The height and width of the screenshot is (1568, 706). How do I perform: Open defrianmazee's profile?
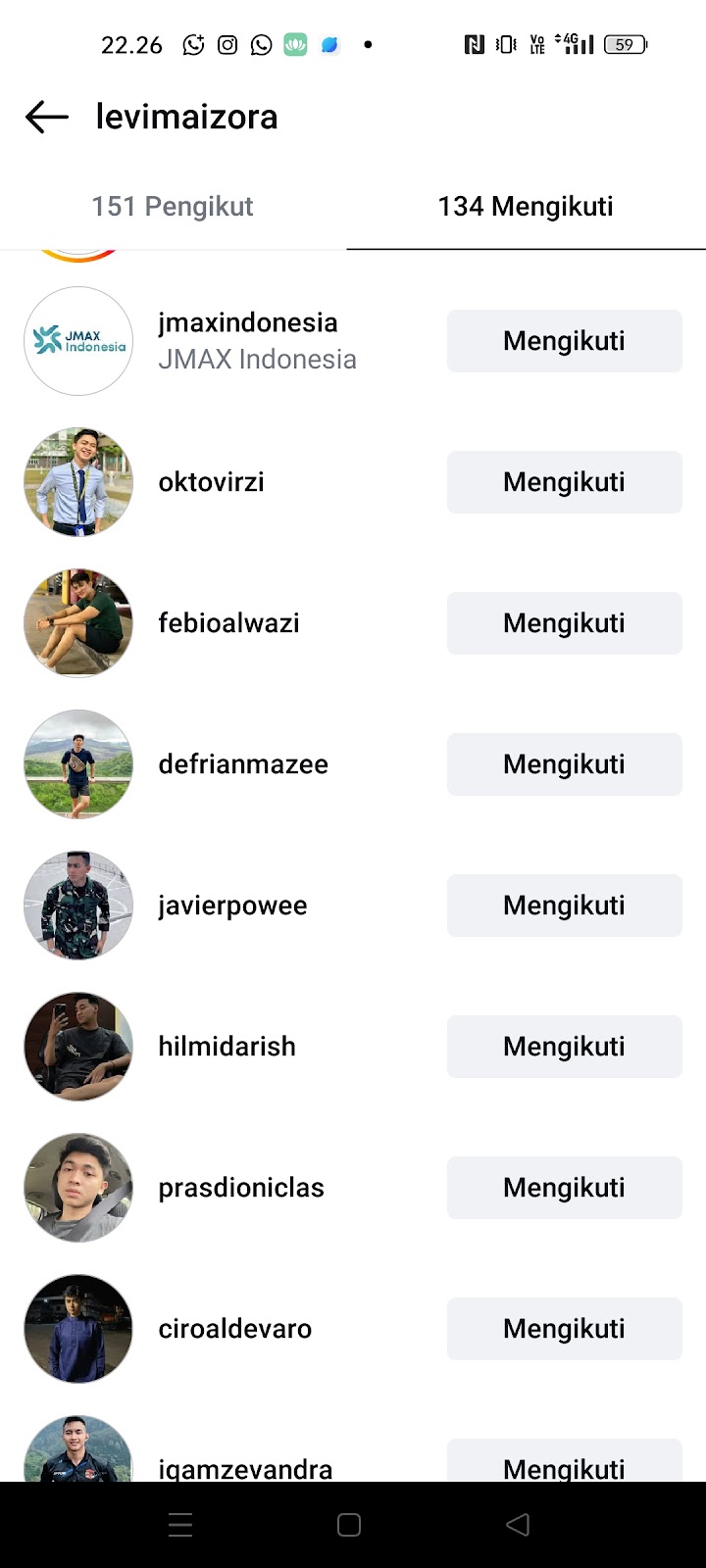(x=243, y=764)
